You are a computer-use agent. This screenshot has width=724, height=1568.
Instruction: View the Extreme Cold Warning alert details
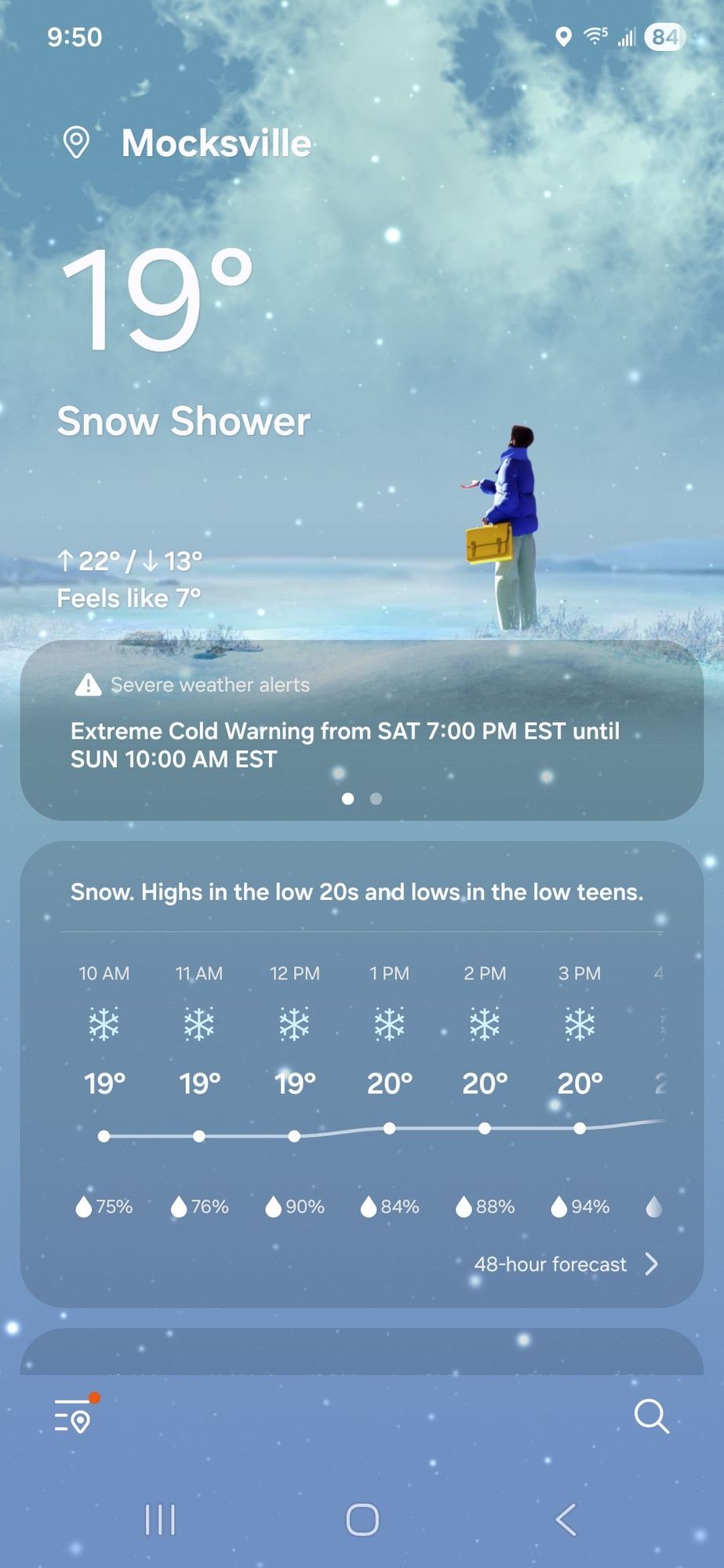point(345,745)
